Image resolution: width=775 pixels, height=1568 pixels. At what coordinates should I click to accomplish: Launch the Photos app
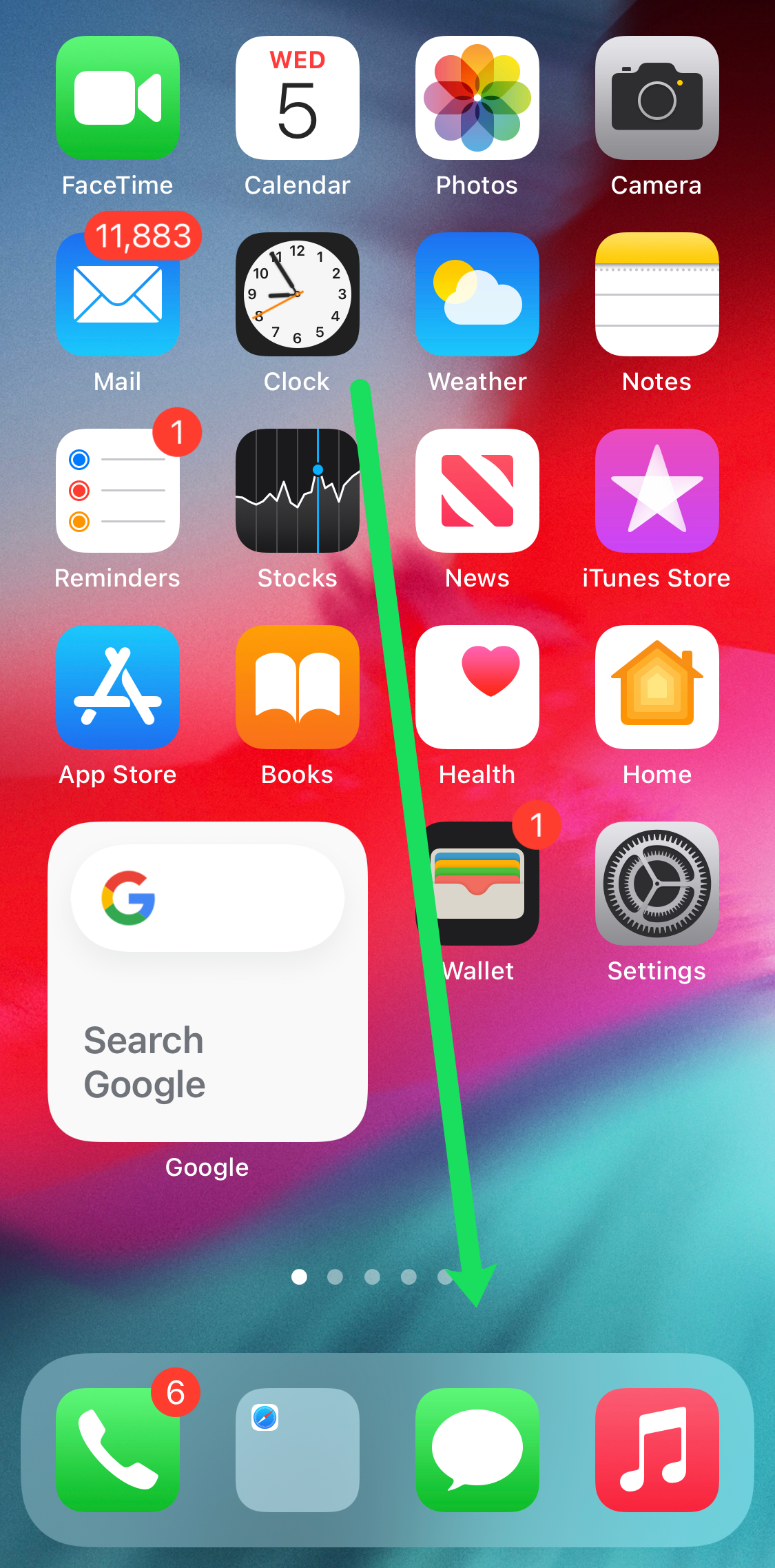pos(477,98)
